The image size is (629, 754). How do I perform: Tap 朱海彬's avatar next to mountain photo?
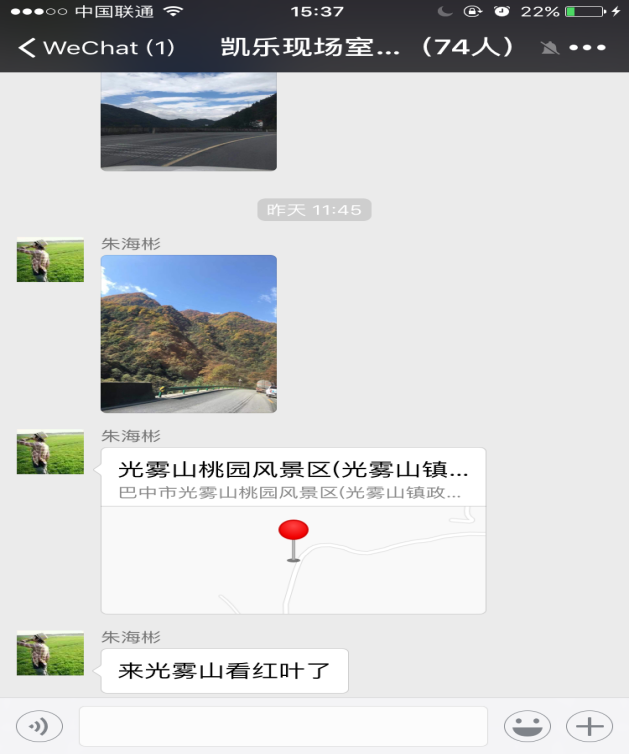(50, 260)
